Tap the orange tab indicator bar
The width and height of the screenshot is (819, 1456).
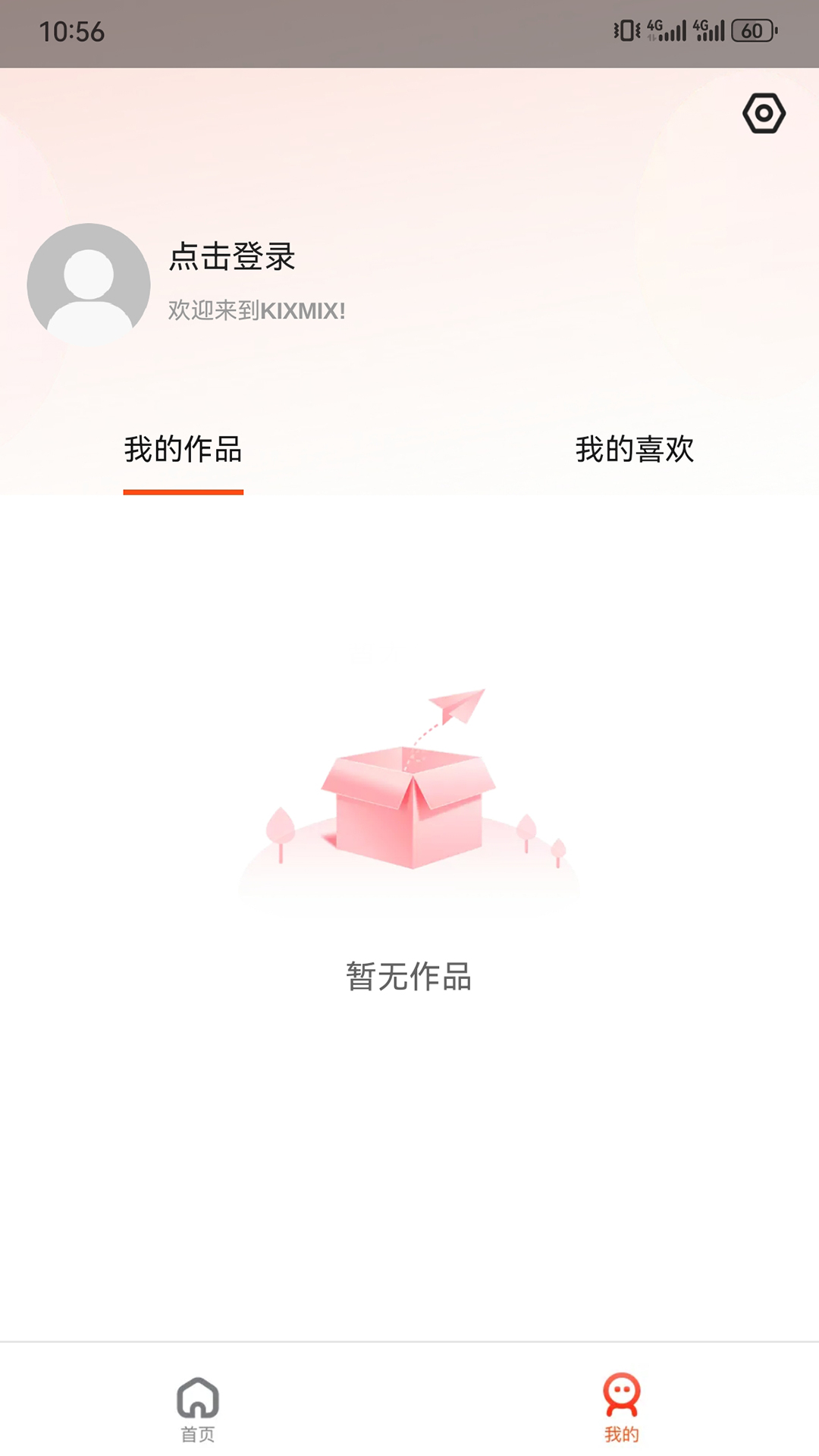[x=184, y=493]
